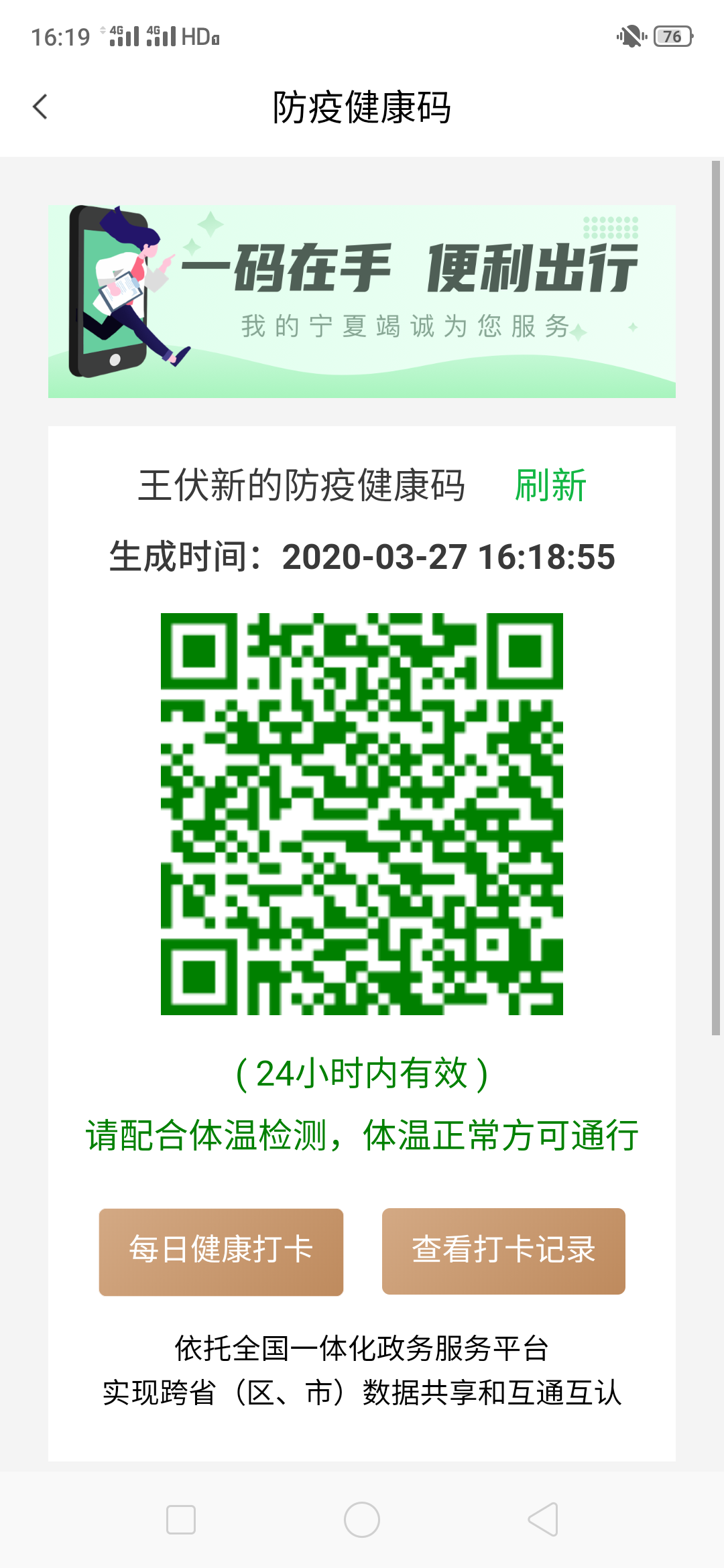Open 每日健康打卡
The image size is (724, 1568).
221,1251
